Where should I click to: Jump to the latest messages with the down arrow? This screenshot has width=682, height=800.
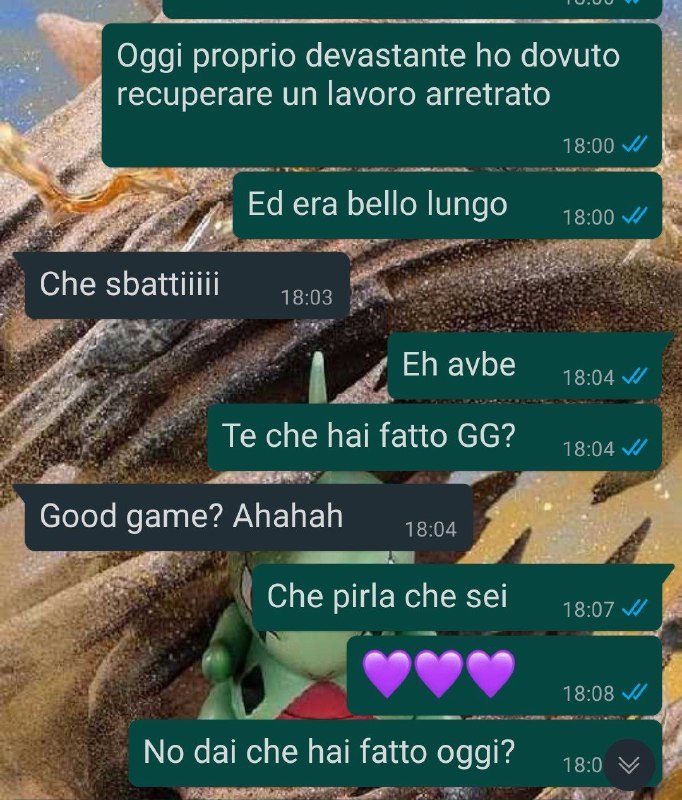629,765
